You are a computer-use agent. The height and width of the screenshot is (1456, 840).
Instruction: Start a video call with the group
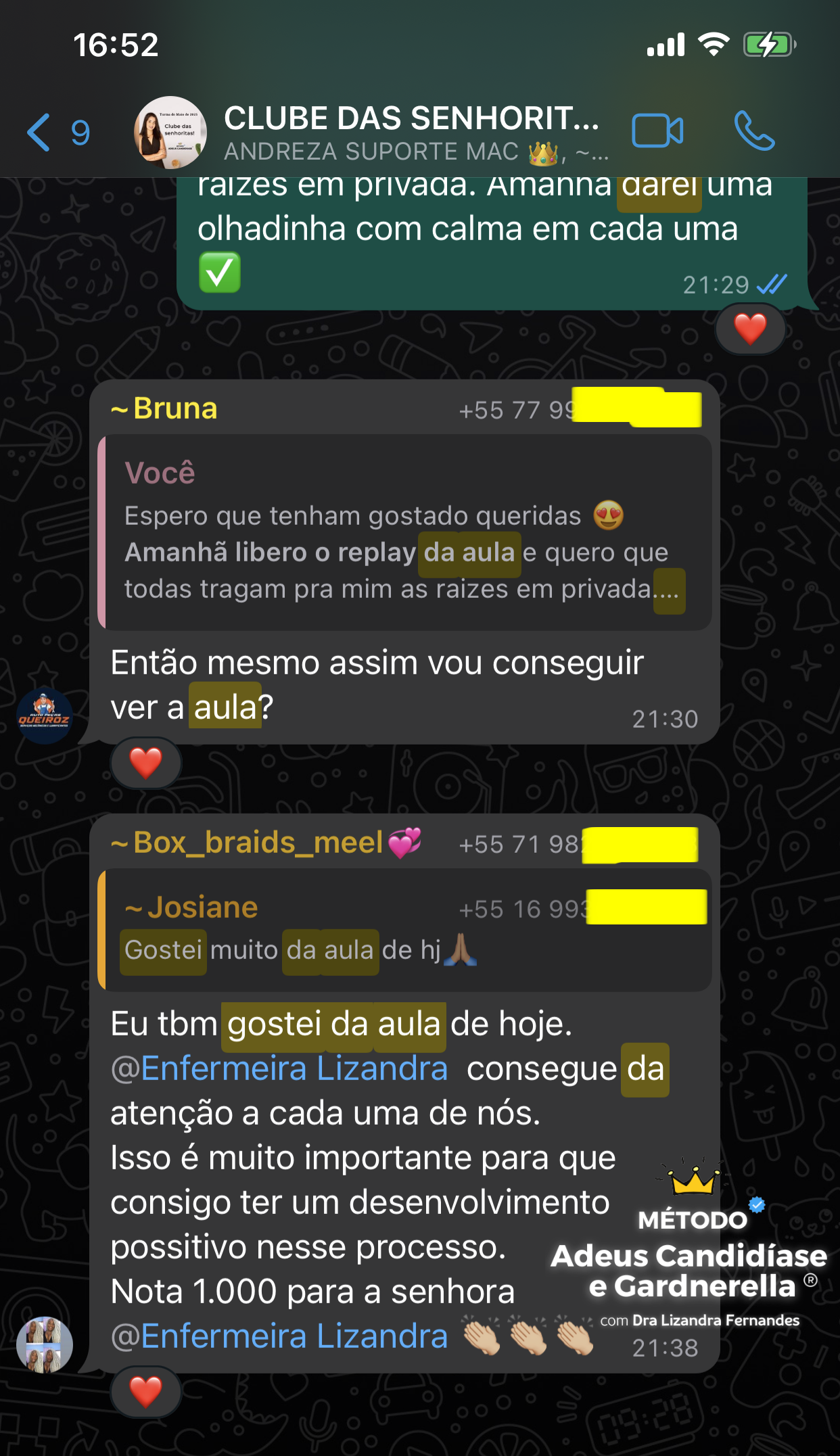pos(657,131)
